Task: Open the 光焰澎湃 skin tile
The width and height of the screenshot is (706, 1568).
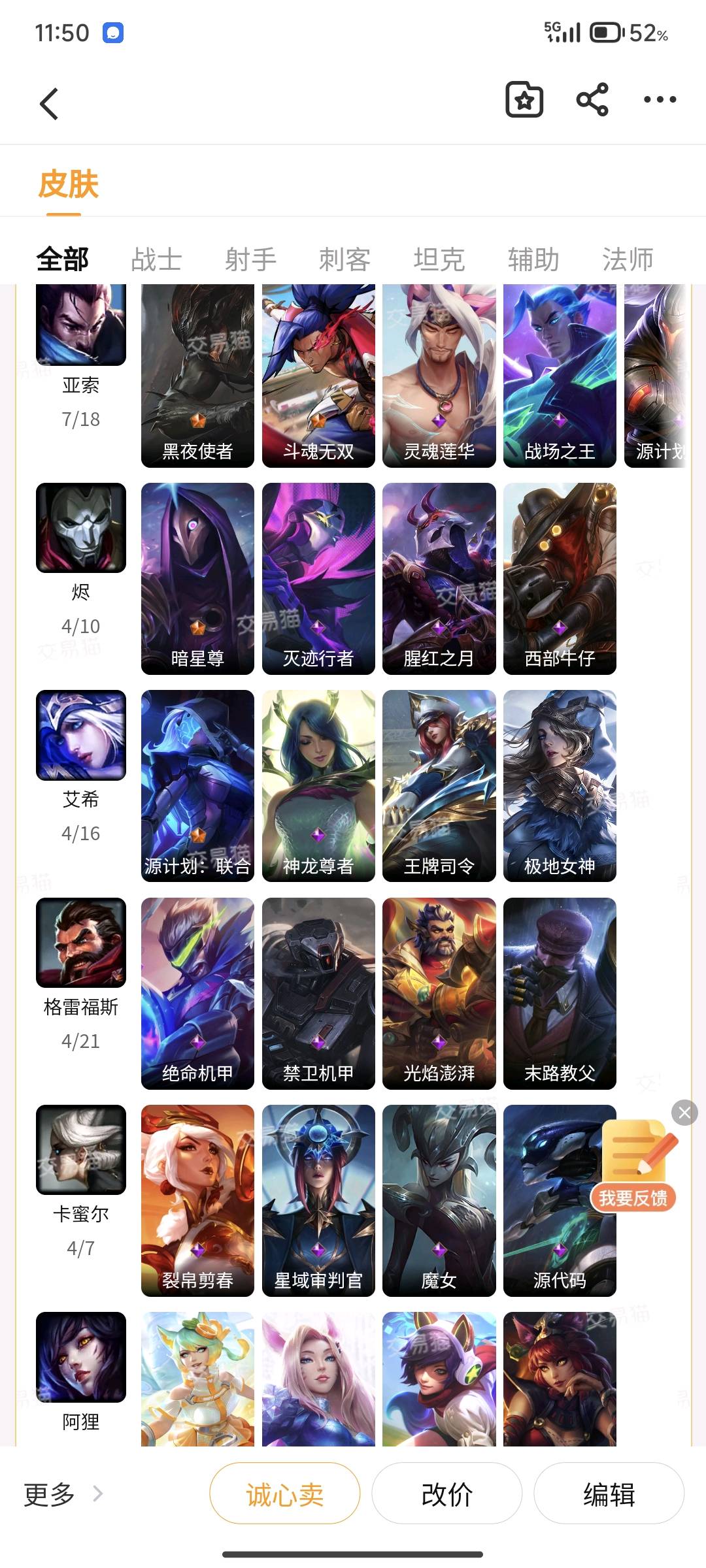Action: [x=439, y=993]
